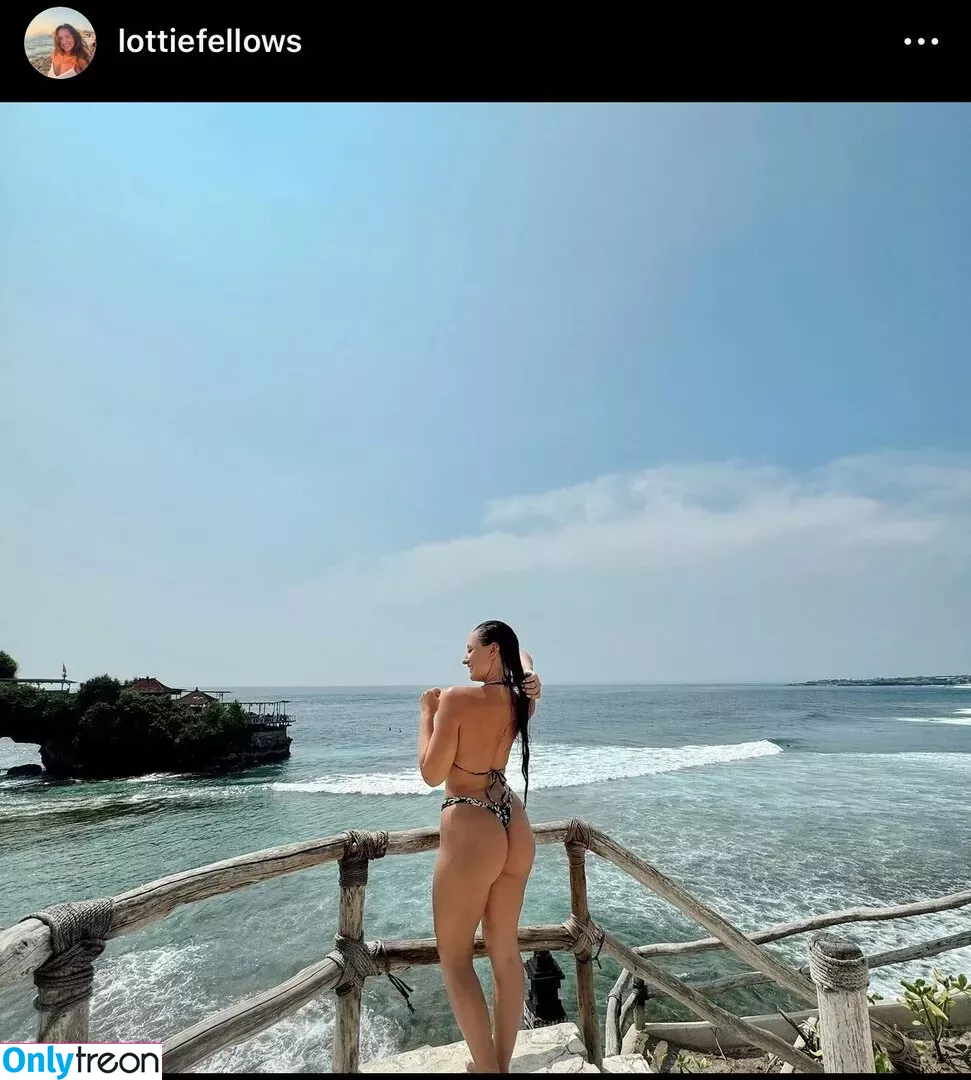Open lottiefellows profile picture
Screen dimensions: 971x1080
click(x=60, y=43)
